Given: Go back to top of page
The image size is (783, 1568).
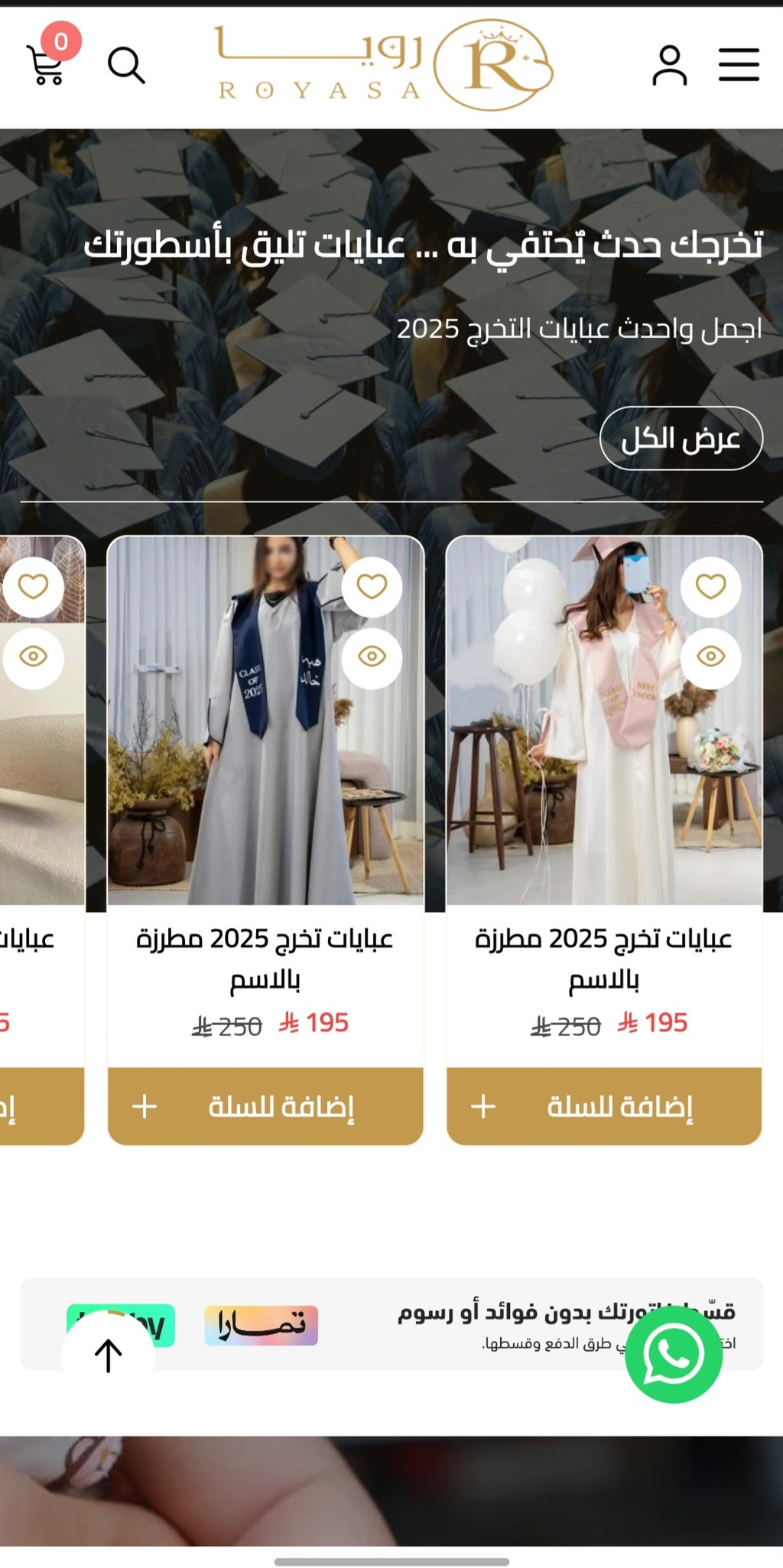Looking at the screenshot, I should (x=108, y=1355).
